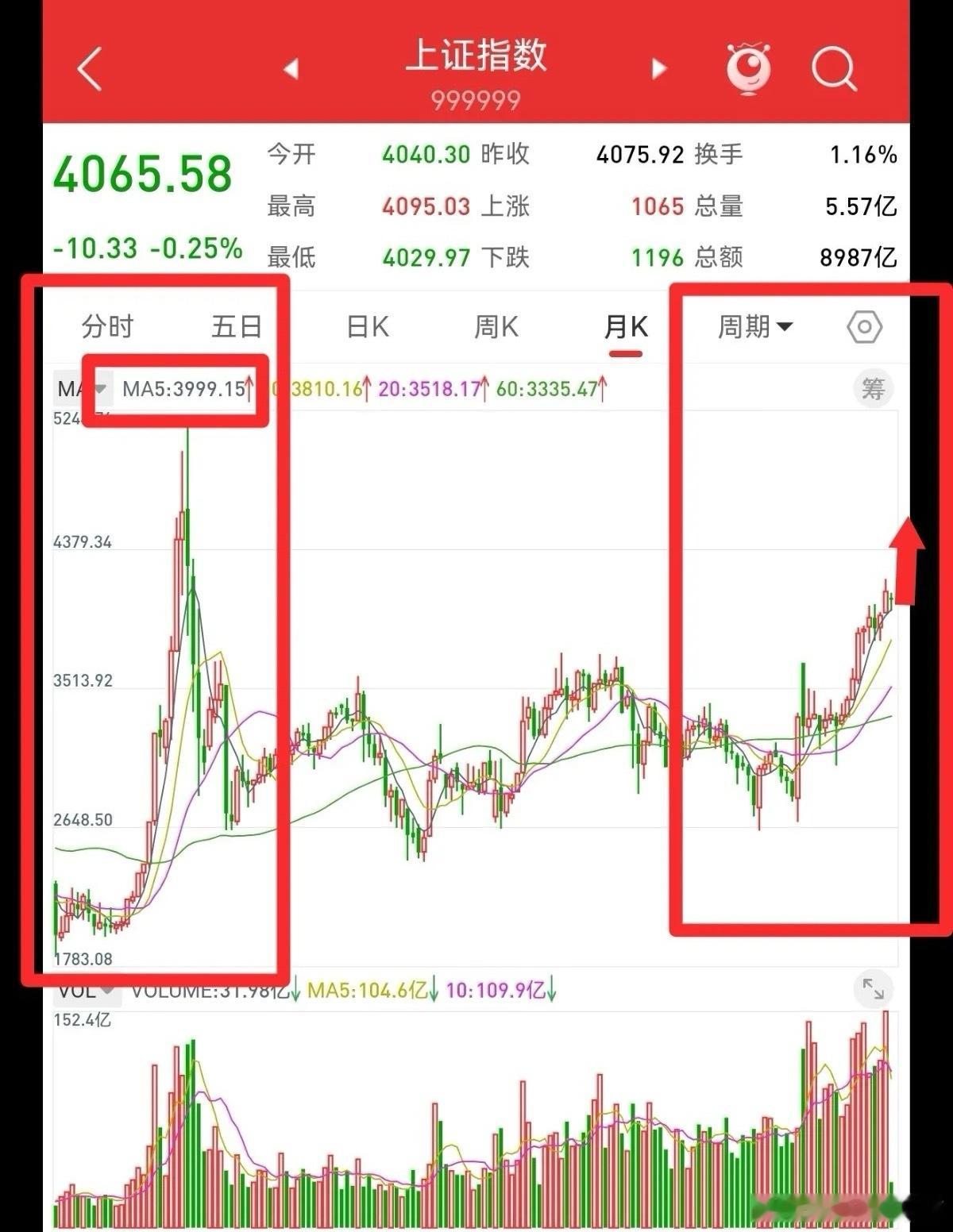Tap the mascot assistant icon in the header
This screenshot has width=953, height=1232.
(747, 69)
